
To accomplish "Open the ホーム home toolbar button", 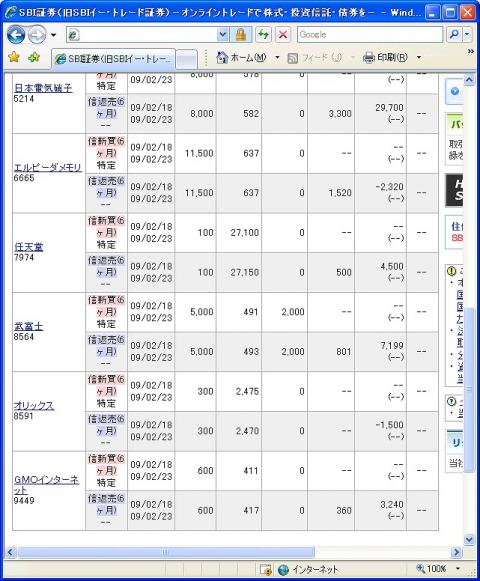I will pyautogui.click(x=242, y=57).
